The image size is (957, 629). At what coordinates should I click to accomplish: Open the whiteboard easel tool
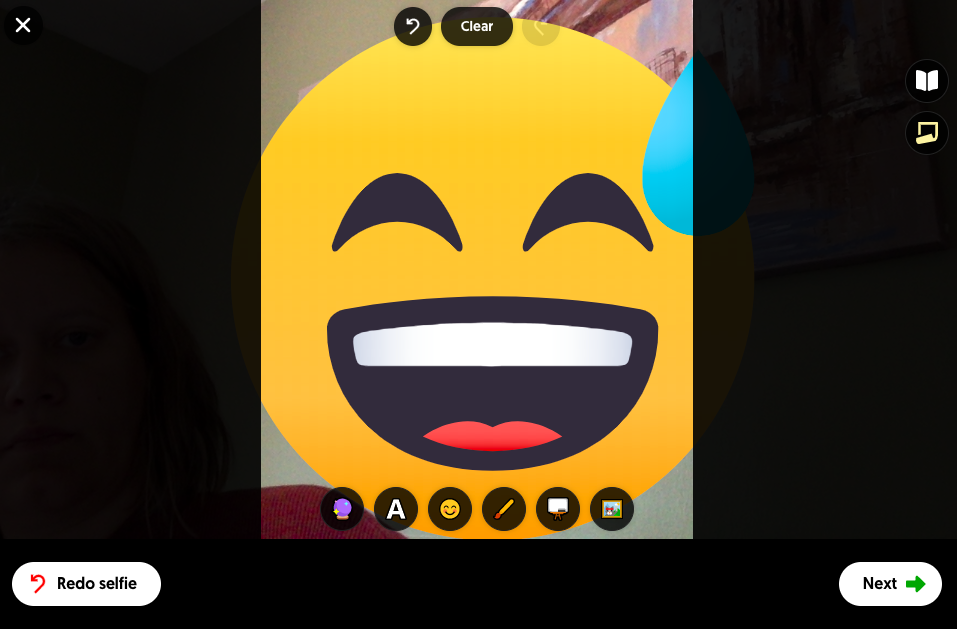pyautogui.click(x=558, y=510)
